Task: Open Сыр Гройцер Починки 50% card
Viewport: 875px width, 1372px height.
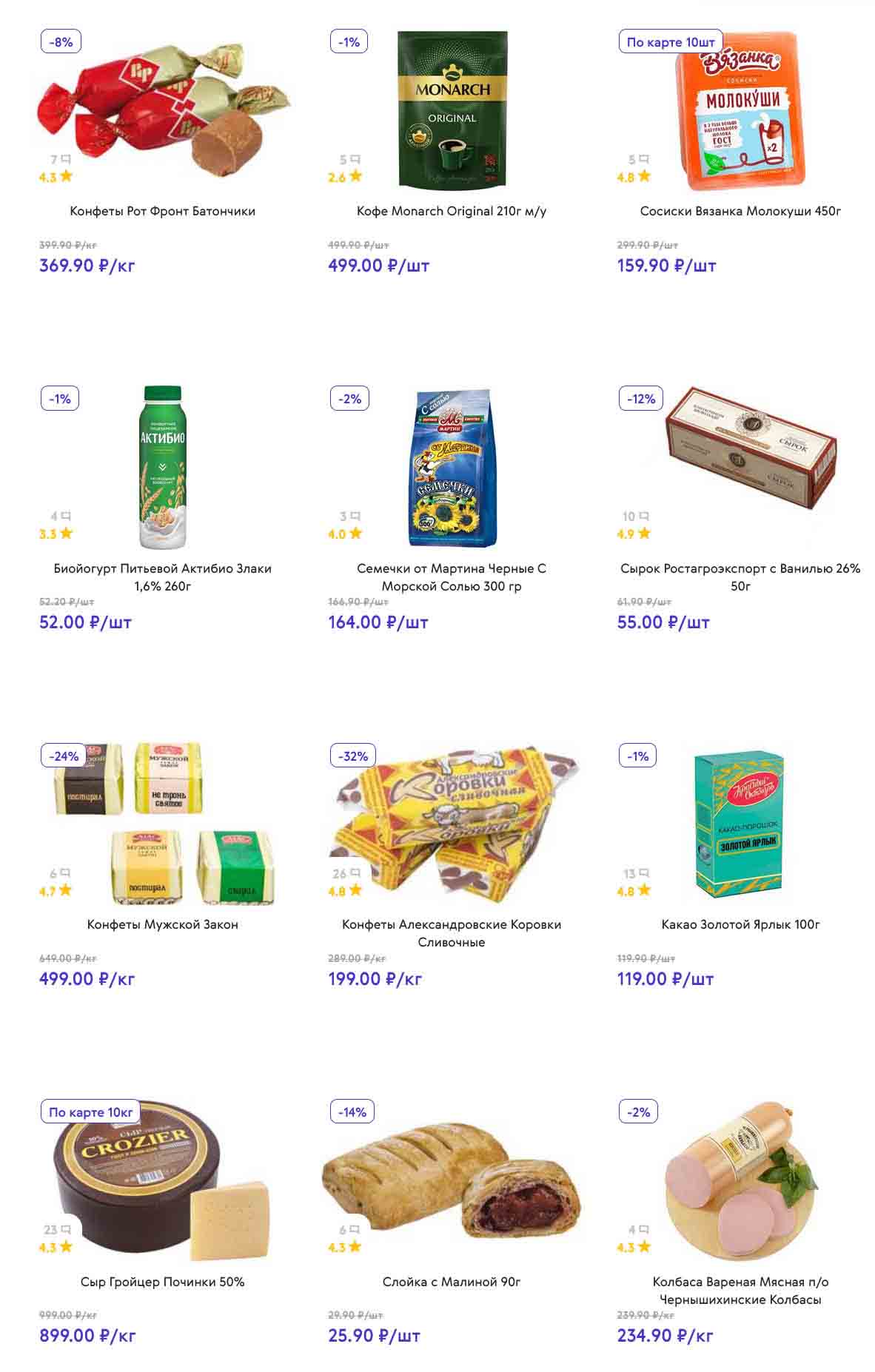Action: (x=162, y=1282)
